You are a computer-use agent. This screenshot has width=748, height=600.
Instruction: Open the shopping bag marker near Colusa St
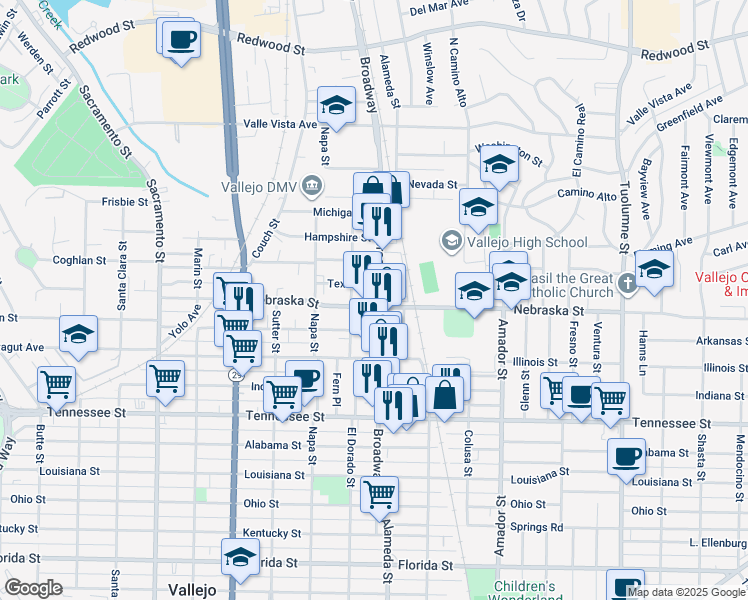[x=444, y=398]
